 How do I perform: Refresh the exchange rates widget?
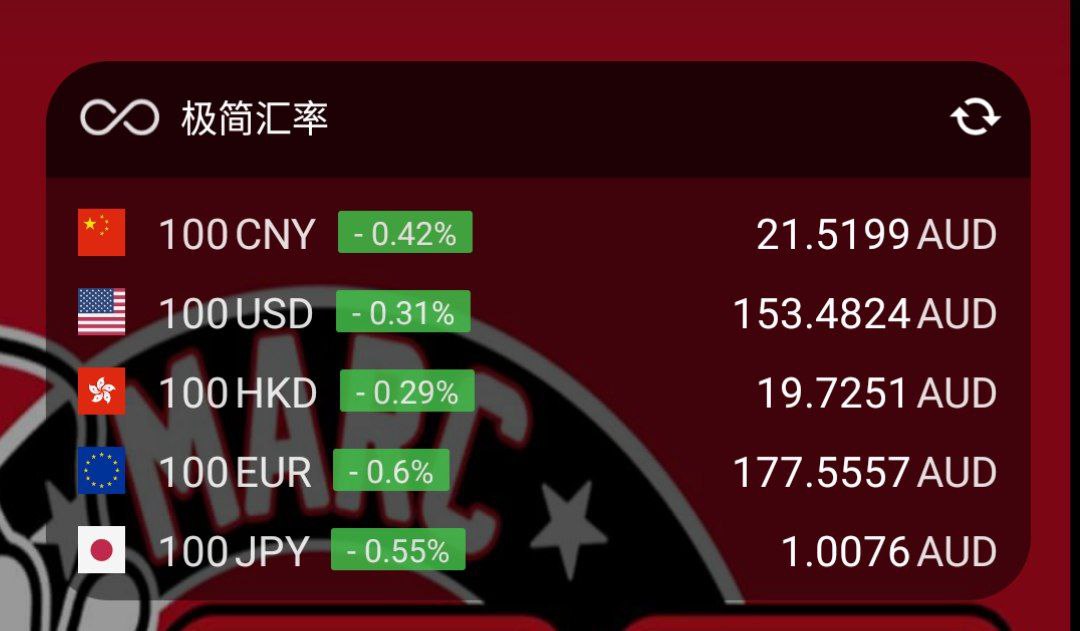975,119
